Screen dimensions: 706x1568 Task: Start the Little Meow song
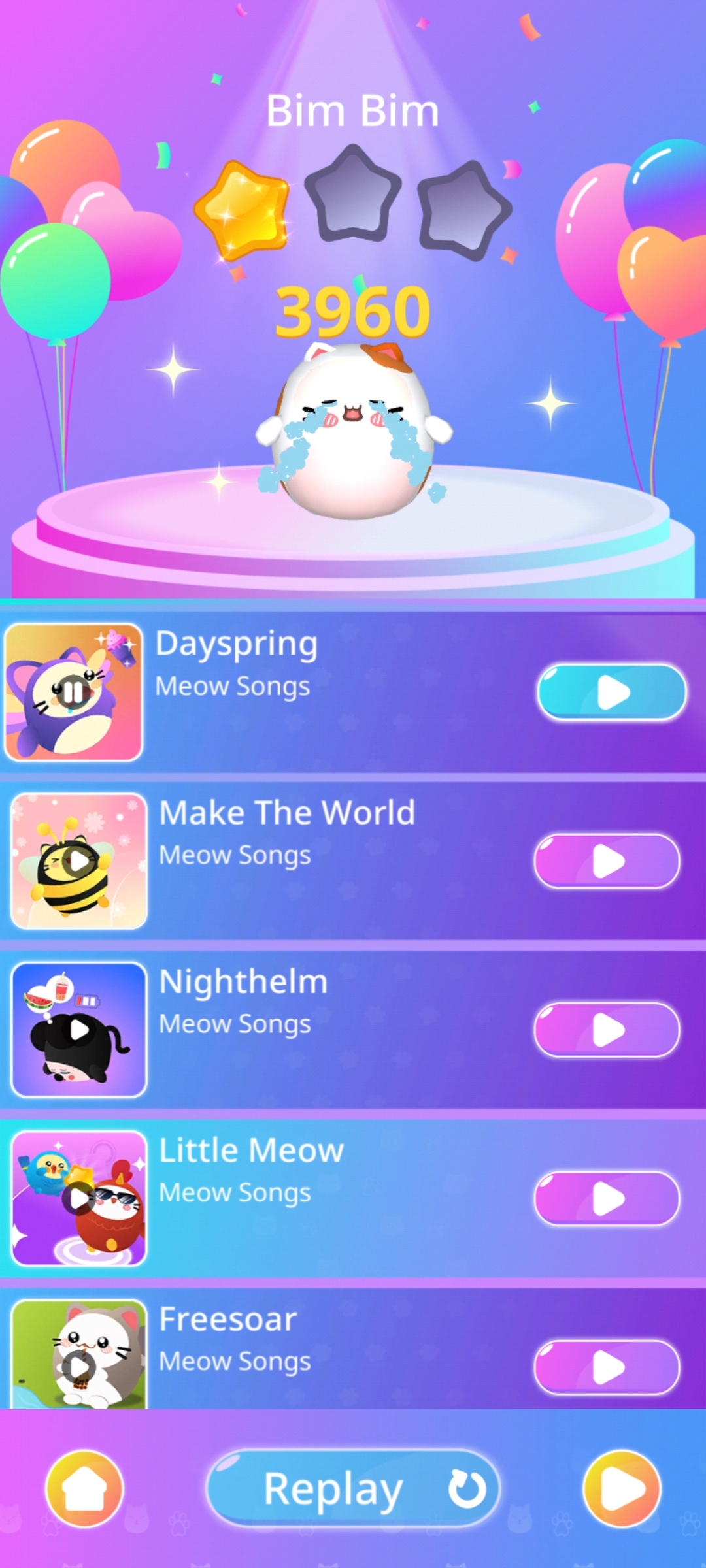pos(607,1198)
